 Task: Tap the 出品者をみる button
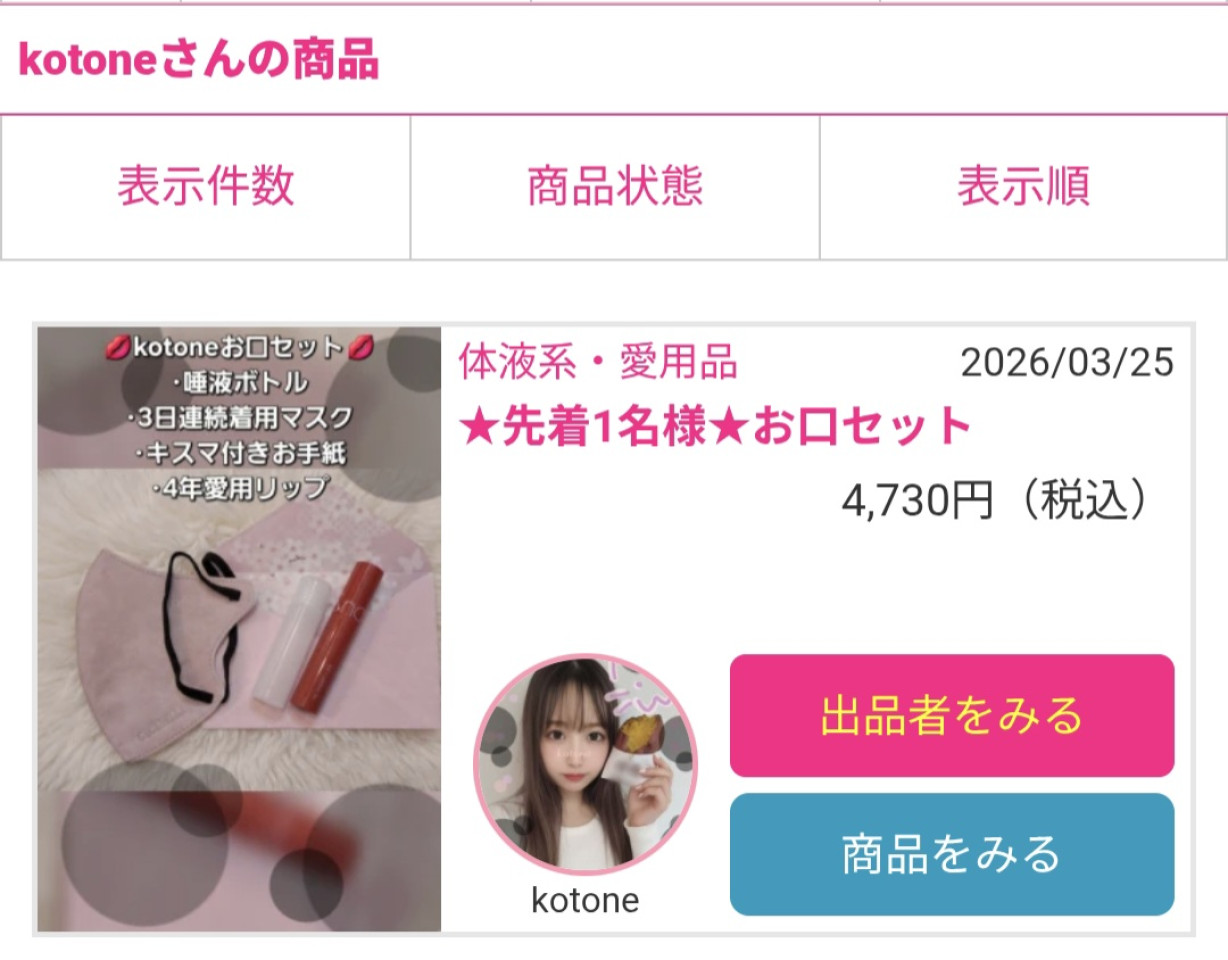pyautogui.click(x=951, y=716)
